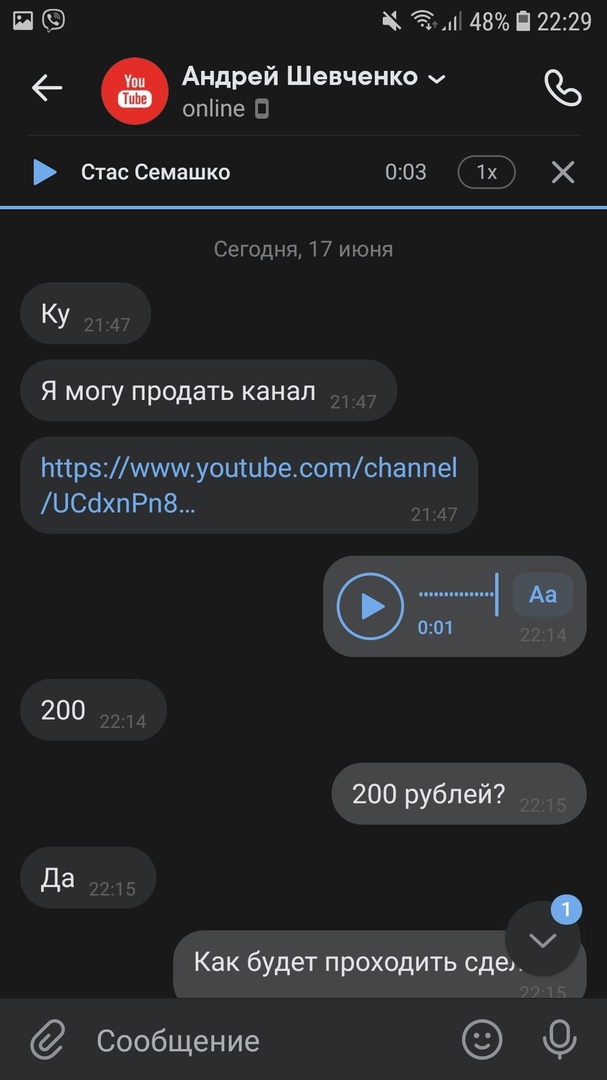607x1080 pixels.
Task: Focus the Сообщение text field
Action: 260,1040
